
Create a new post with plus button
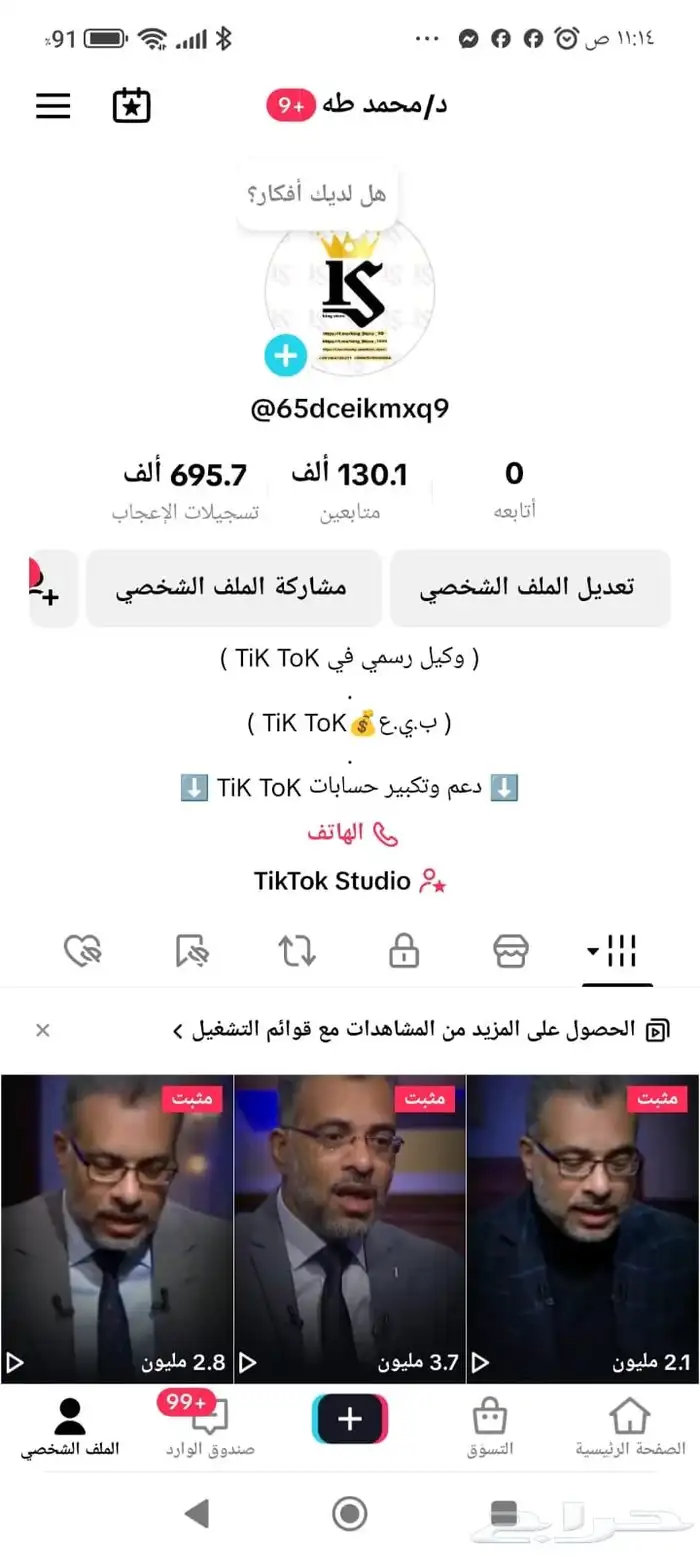tap(350, 1419)
